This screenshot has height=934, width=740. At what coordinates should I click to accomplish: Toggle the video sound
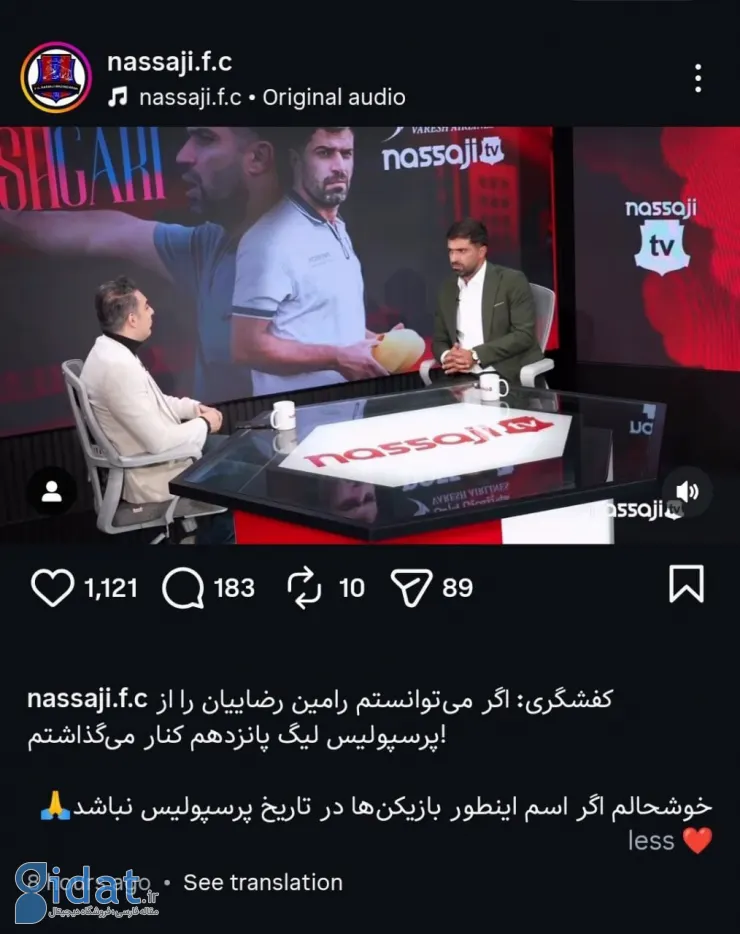(687, 491)
